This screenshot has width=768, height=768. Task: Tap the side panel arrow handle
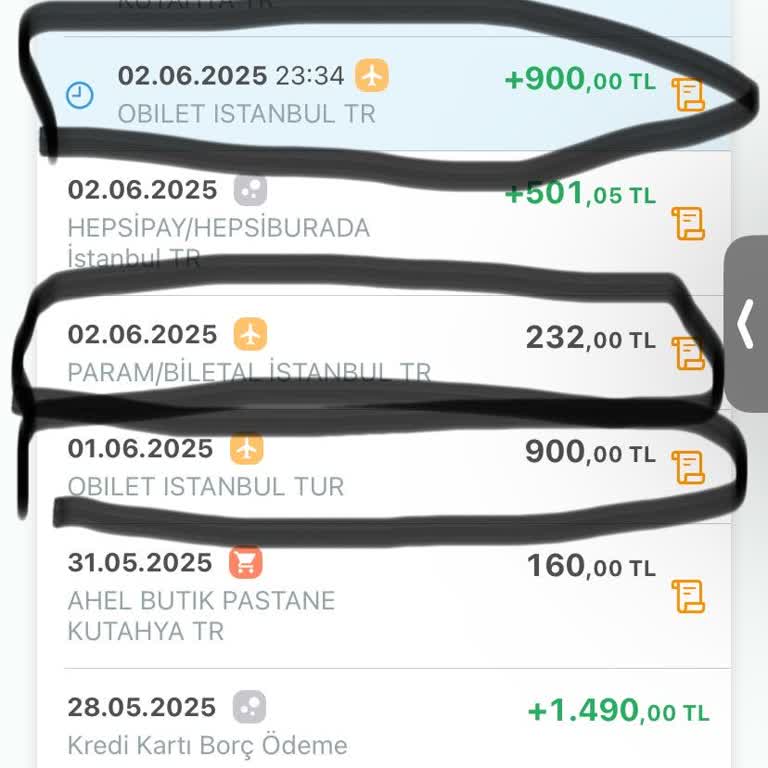746,325
